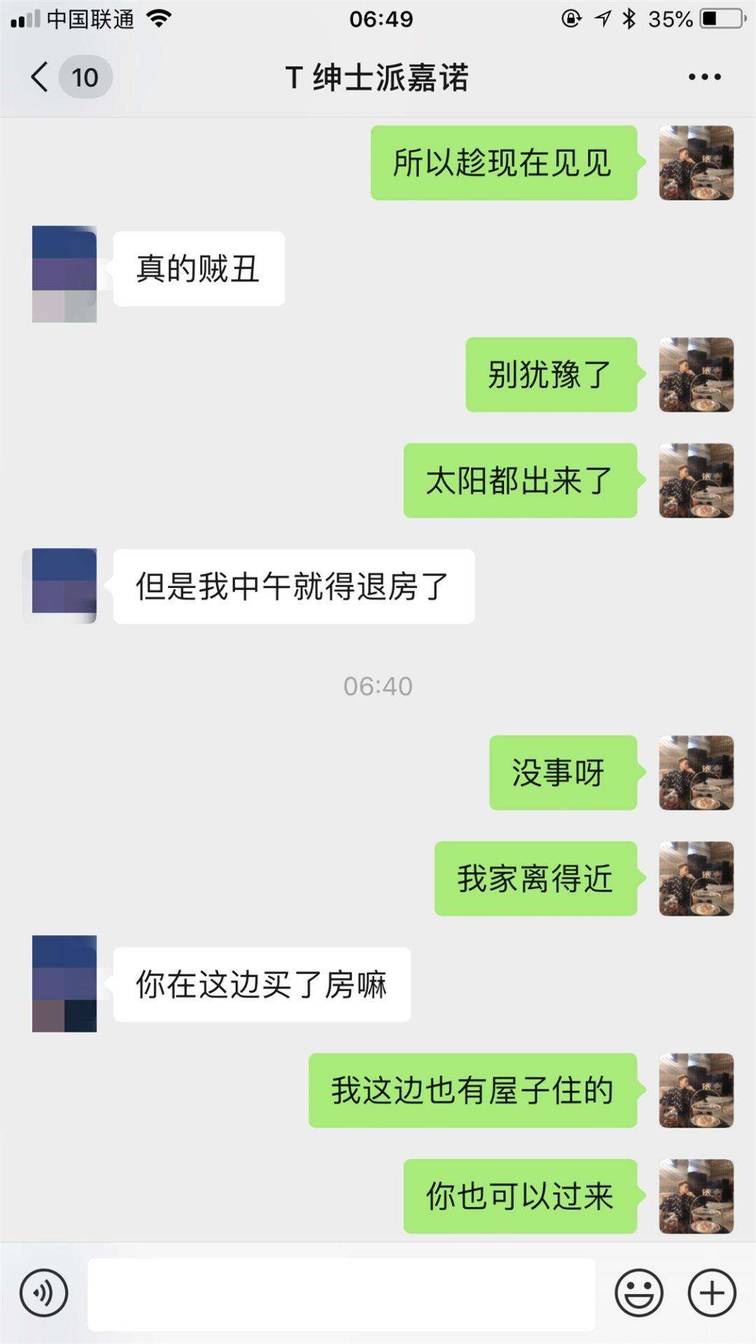The image size is (756, 1344).
Task: Tap the message bubble 你在这边买了房嘛
Action: coord(261,985)
